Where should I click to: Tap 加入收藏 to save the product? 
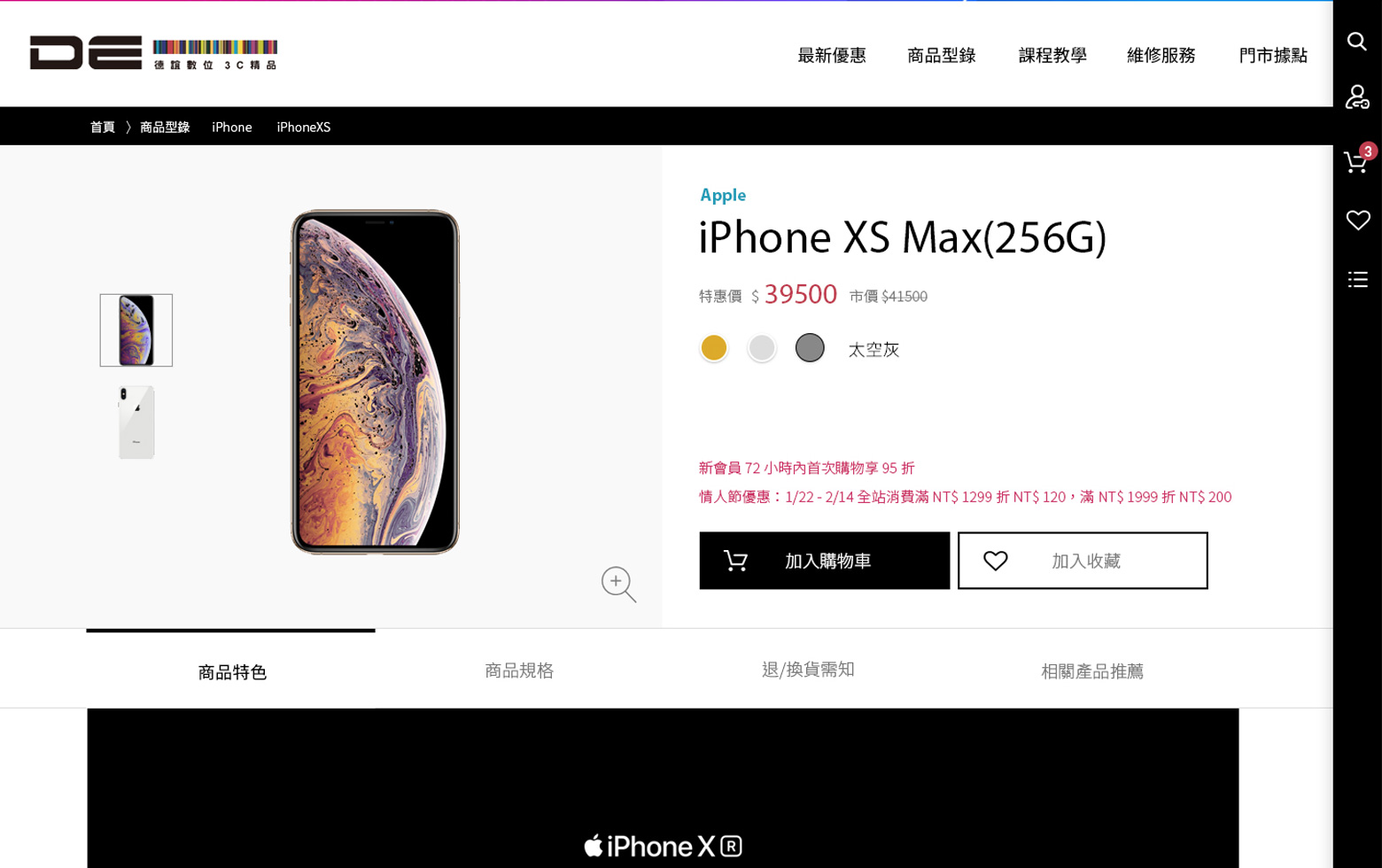[1082, 561]
